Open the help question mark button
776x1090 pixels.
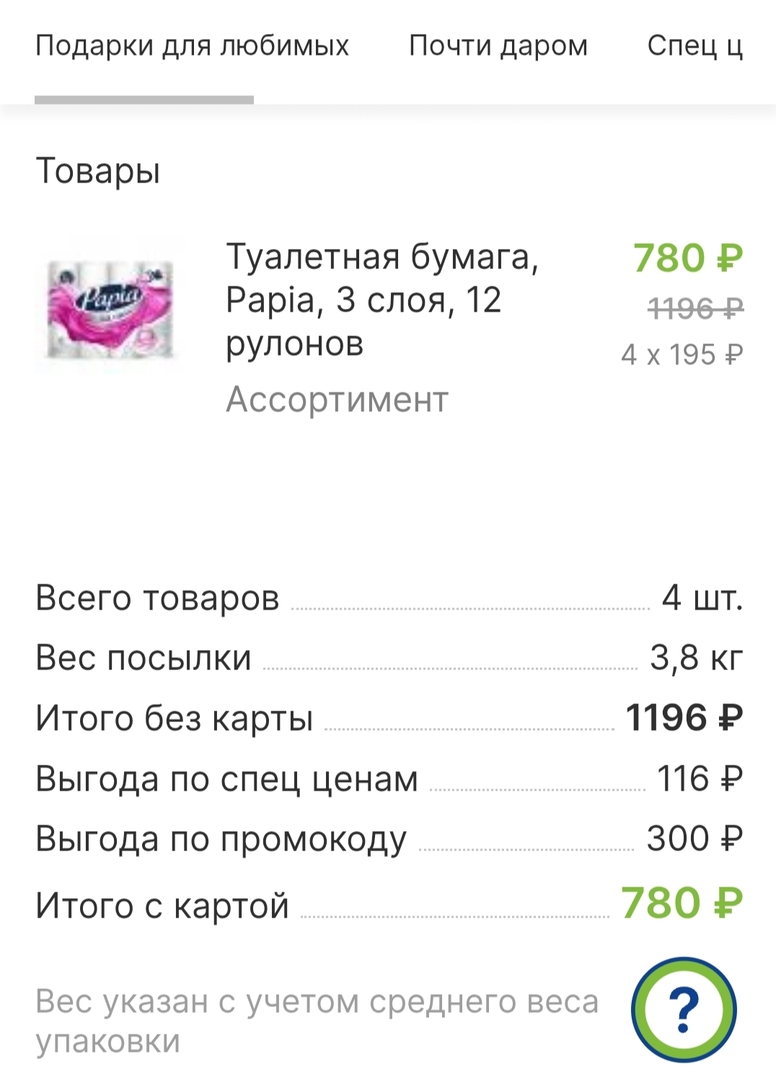click(x=685, y=1003)
